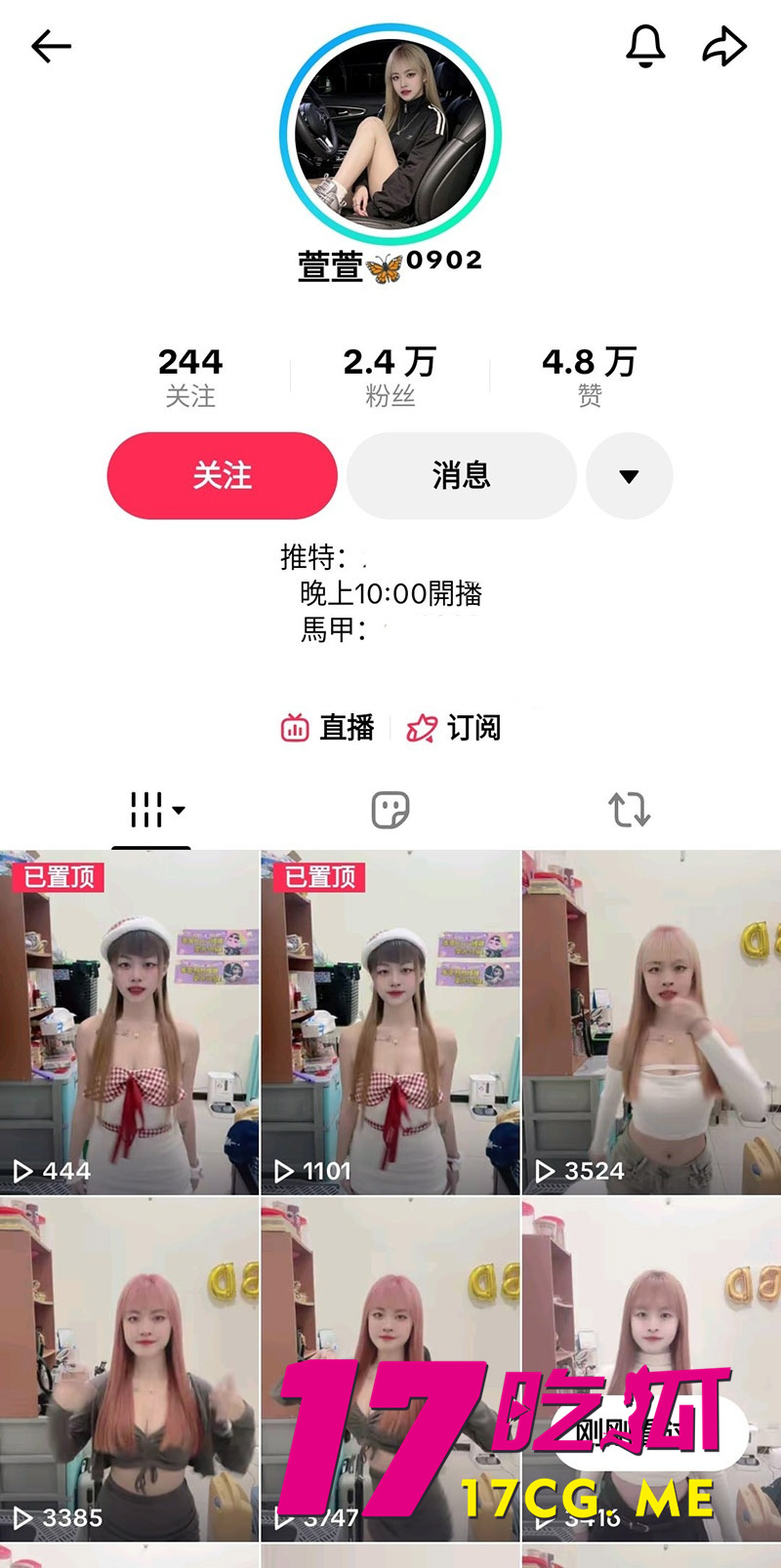Screen dimensions: 781x1568
Task: Open the notification bell
Action: pos(645,45)
